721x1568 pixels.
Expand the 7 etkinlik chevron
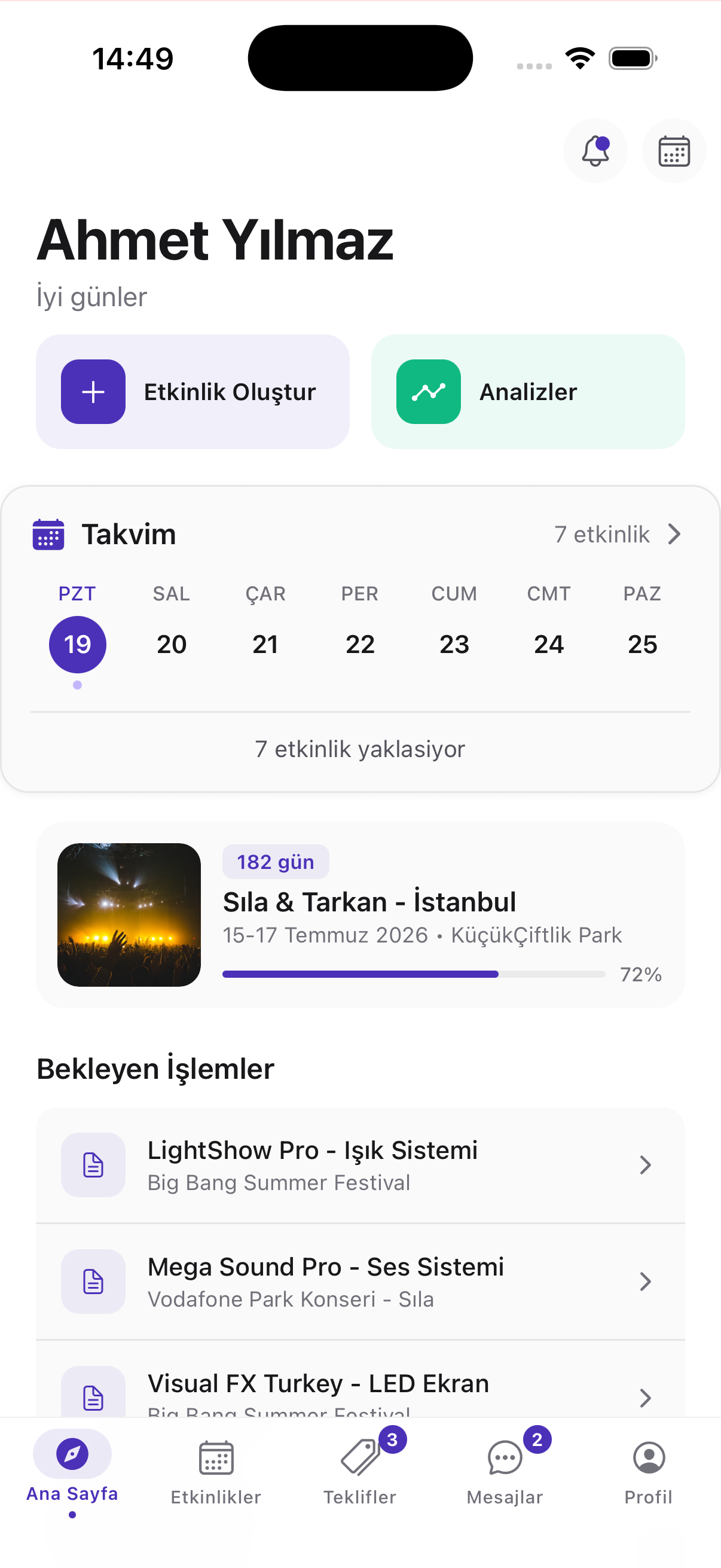tap(676, 534)
